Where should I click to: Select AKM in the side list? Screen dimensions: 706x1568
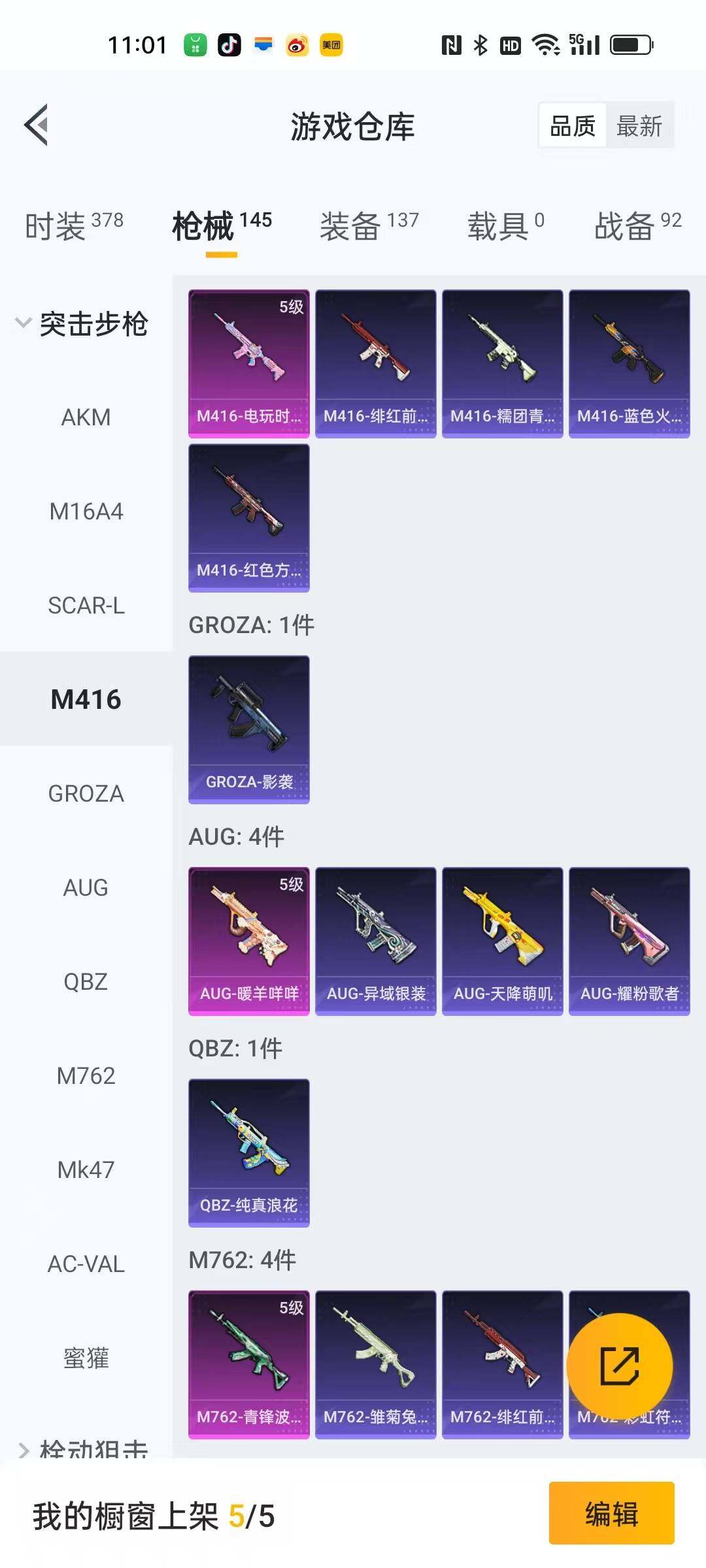(86, 417)
